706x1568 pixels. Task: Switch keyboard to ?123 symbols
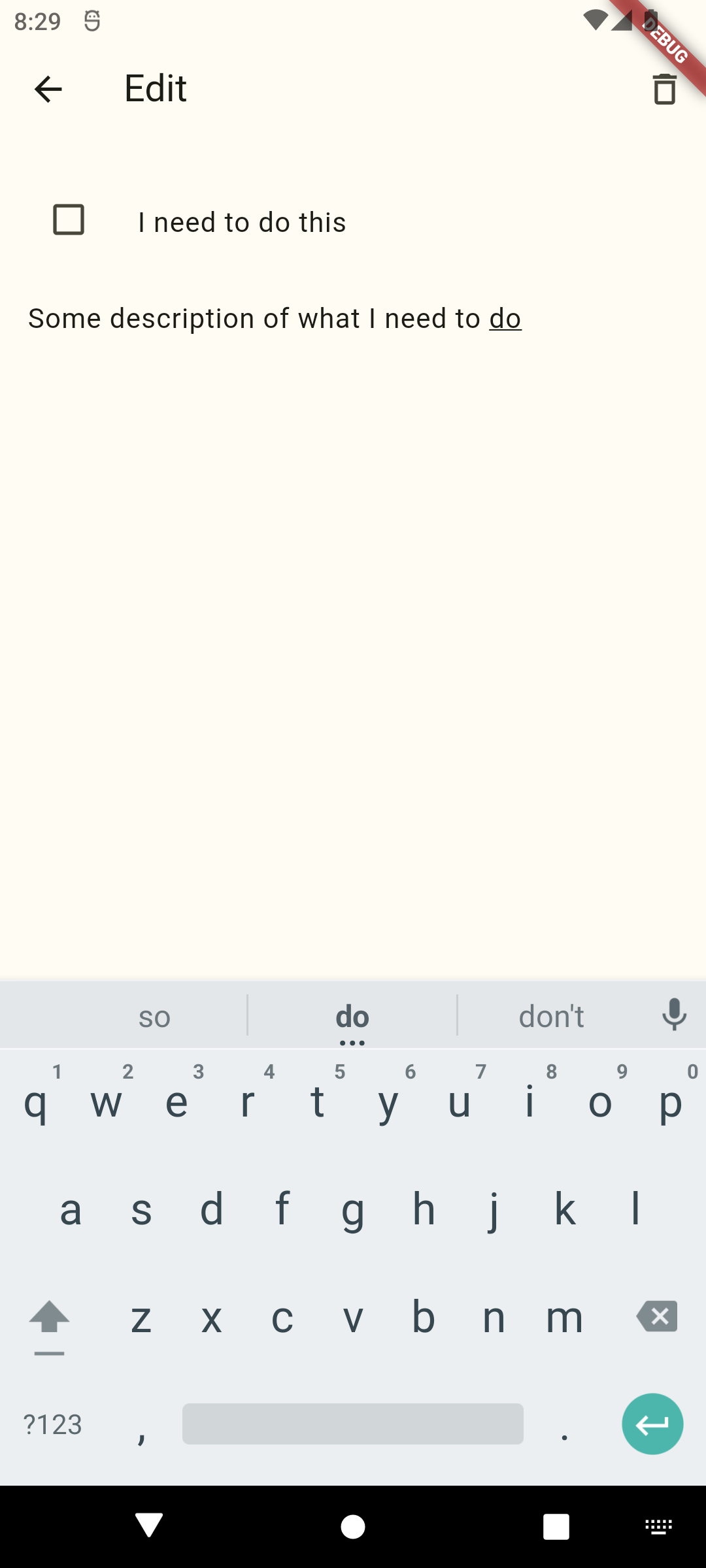coord(53,1425)
